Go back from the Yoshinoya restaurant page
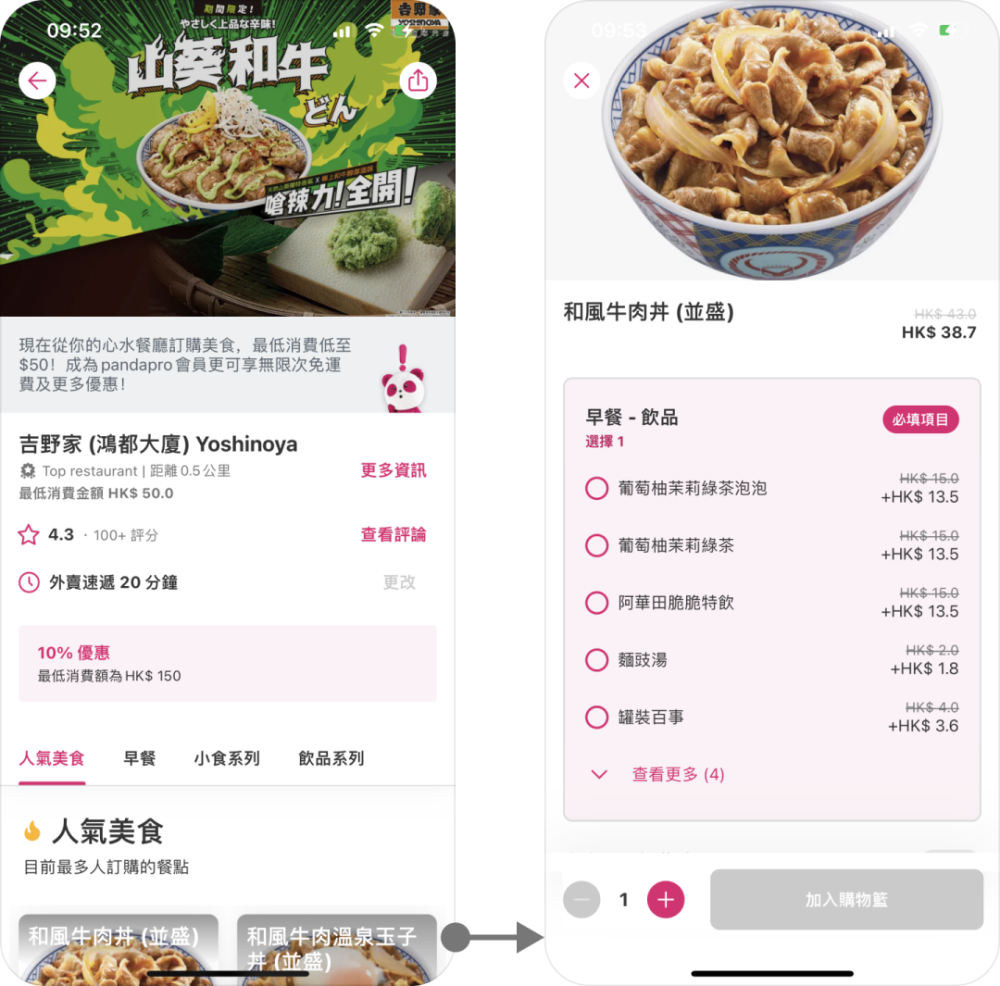 pyautogui.click(x=37, y=81)
